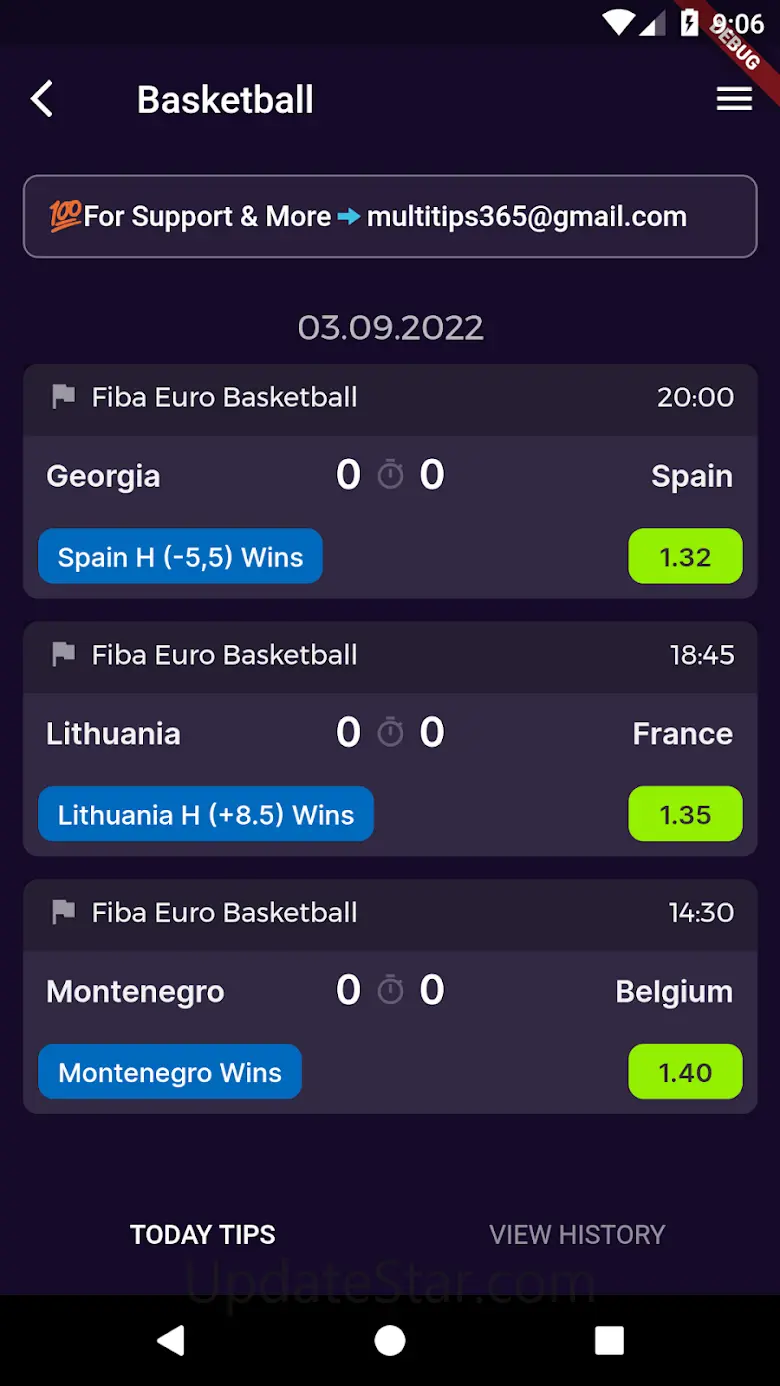This screenshot has width=780, height=1386.
Task: Open the hamburger menu
Action: 734,99
